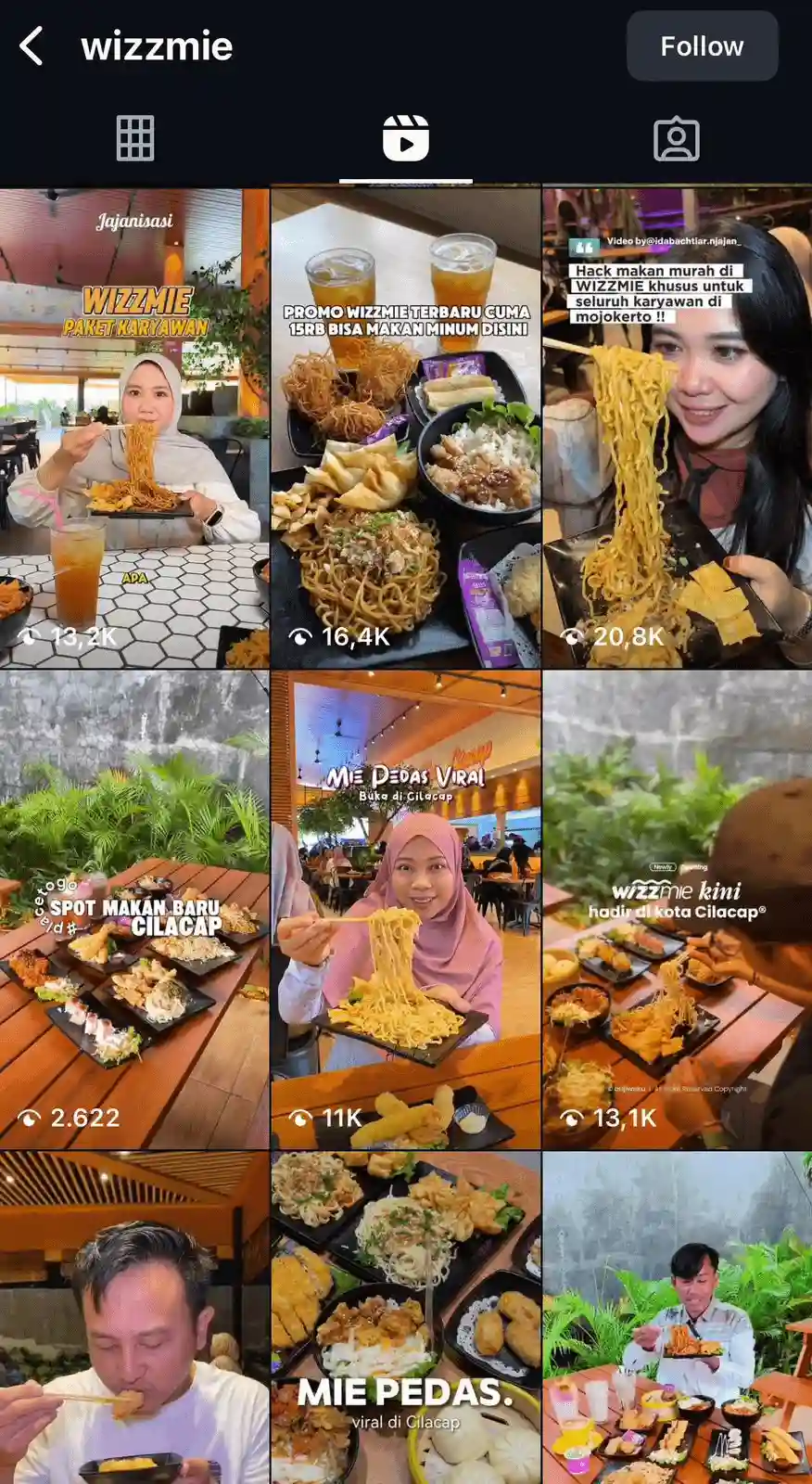The image size is (812, 1484).
Task: Switch to the posts grid tab
Action: 135,139
